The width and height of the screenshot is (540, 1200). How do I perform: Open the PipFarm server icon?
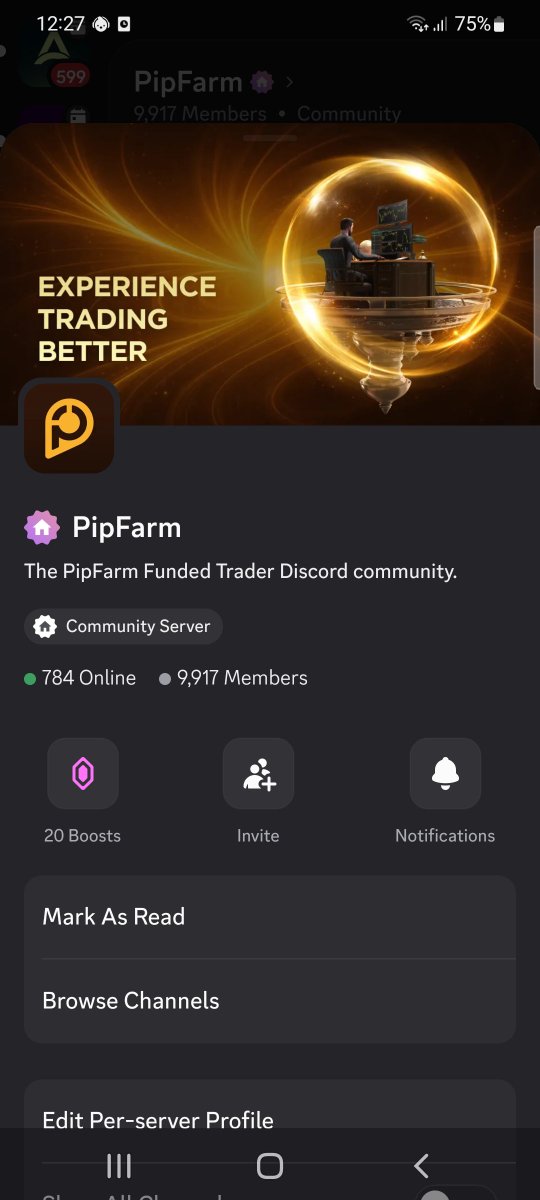point(68,427)
